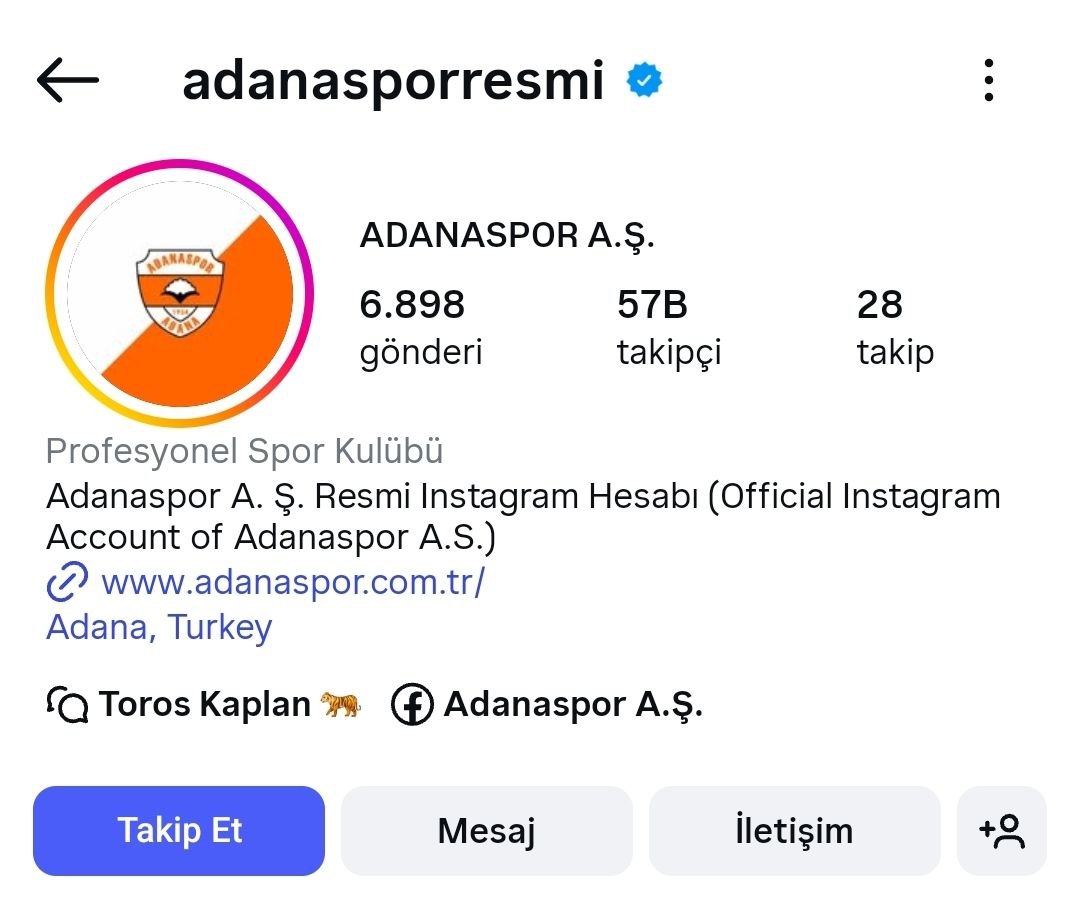The image size is (1080, 919).
Task: Open the 57B takipçi followers list
Action: tap(668, 327)
